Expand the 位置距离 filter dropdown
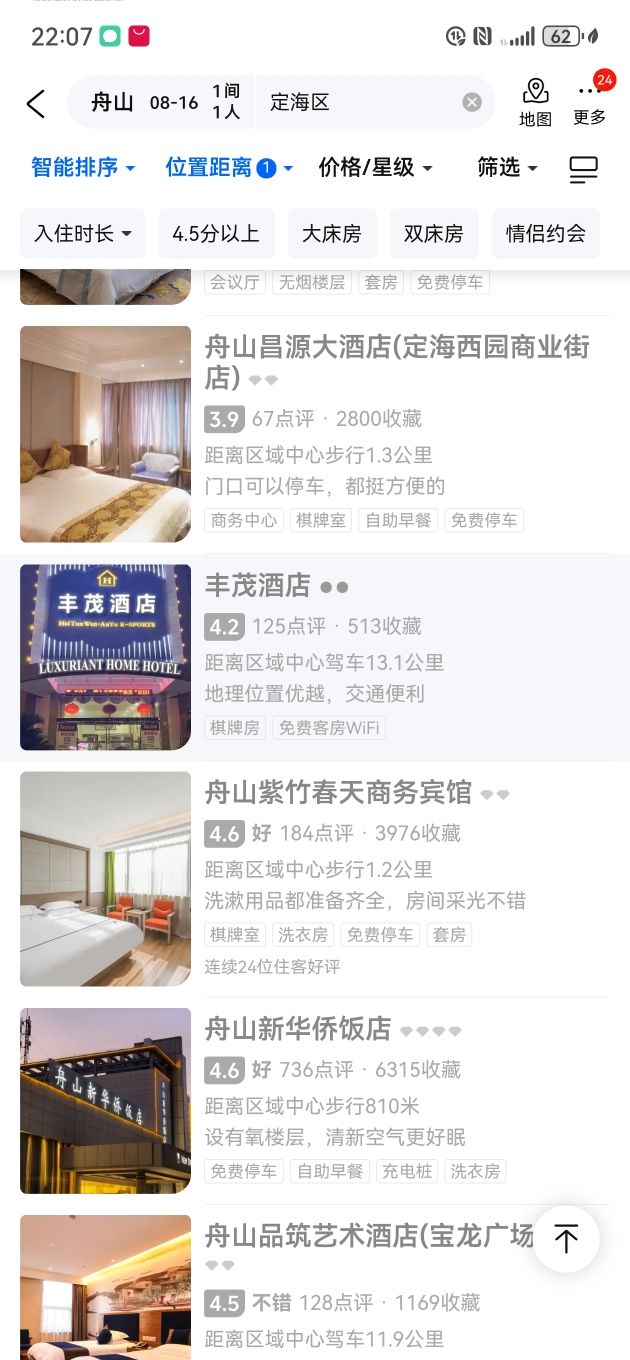This screenshot has width=630, height=1360. [x=229, y=168]
